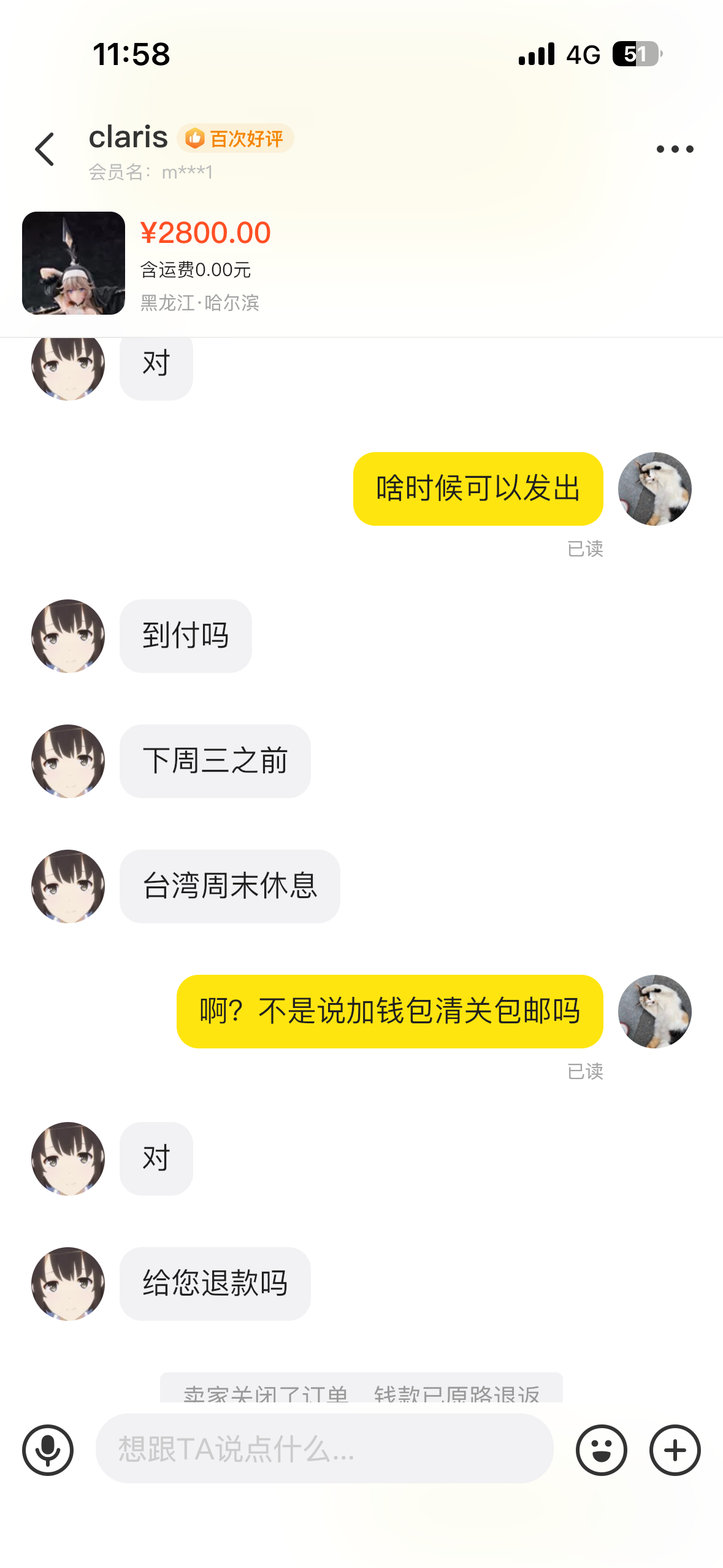Viewport: 723px width, 1568px height.
Task: Open the three-dot overflow menu
Action: point(675,149)
